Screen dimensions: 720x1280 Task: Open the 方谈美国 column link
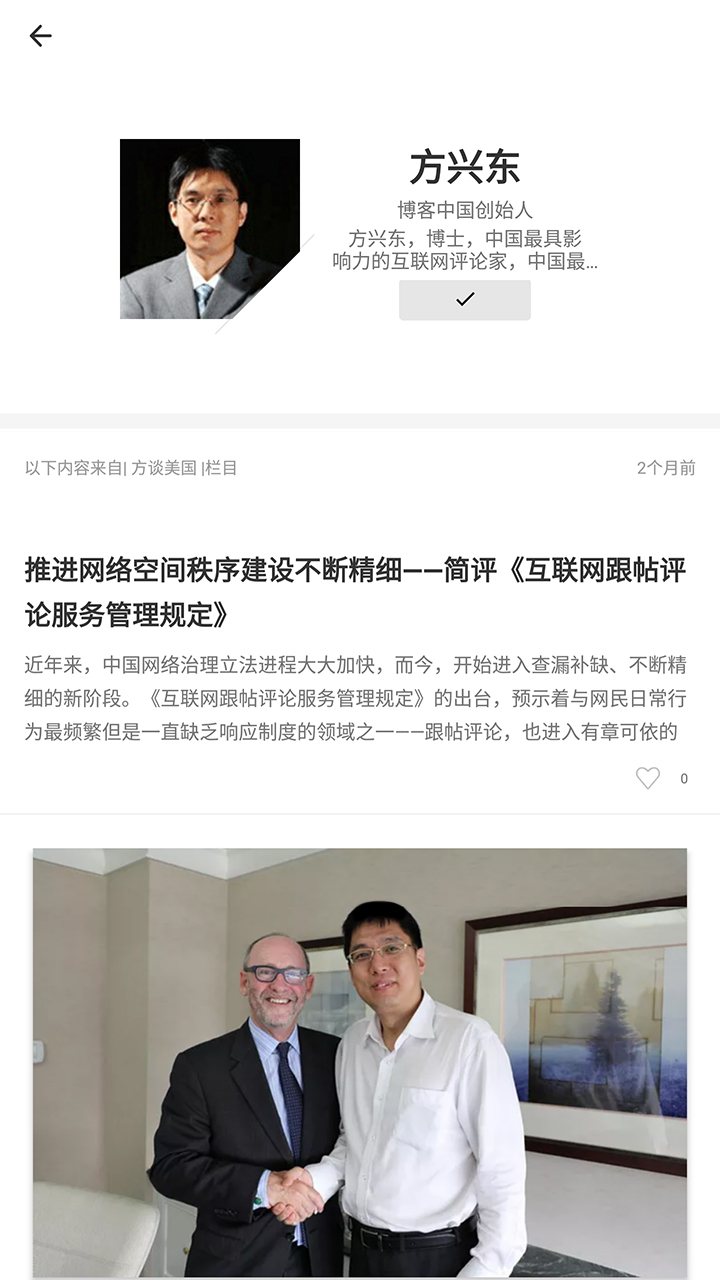click(x=164, y=468)
